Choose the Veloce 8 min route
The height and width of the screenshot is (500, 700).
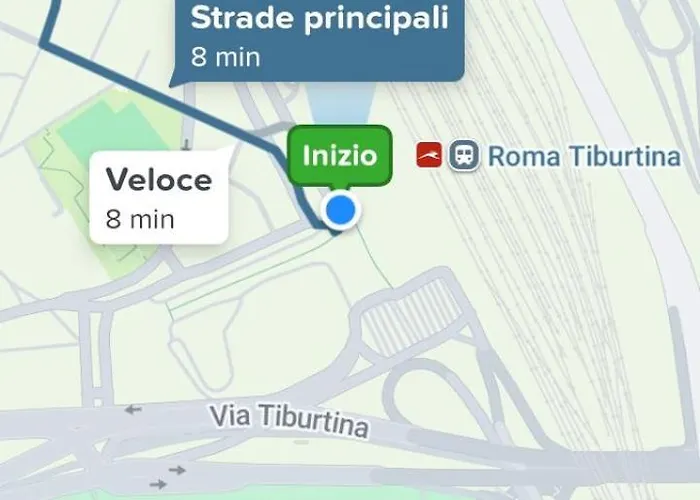pos(159,197)
